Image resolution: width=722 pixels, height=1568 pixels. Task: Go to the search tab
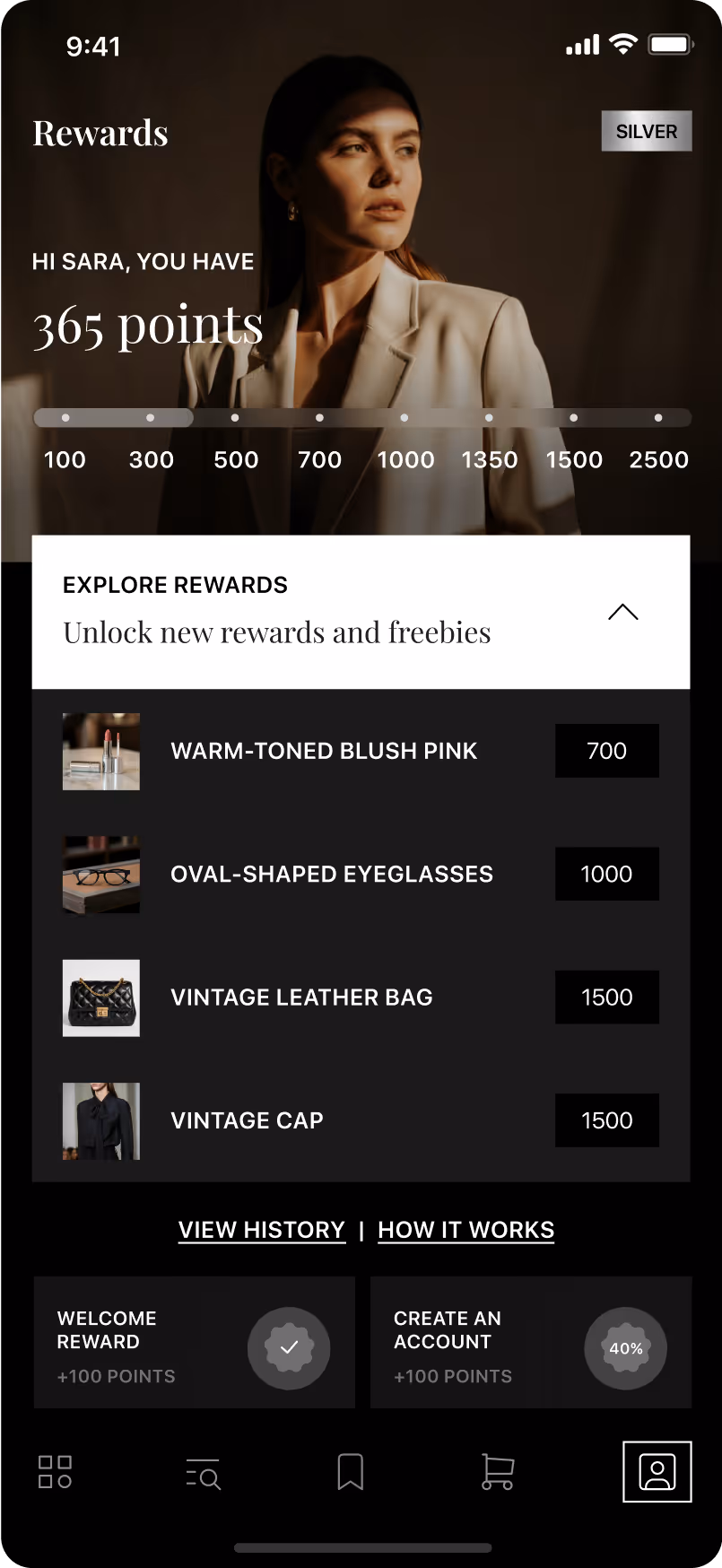click(x=204, y=1472)
